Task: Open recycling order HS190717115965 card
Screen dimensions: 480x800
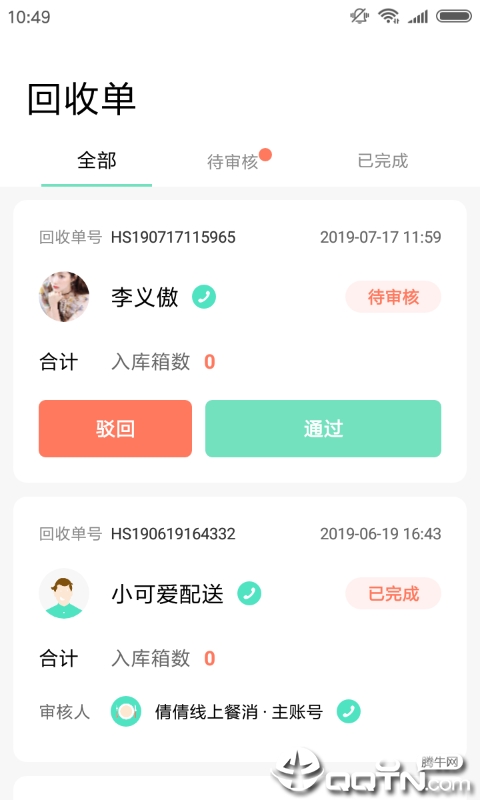Action: click(240, 341)
